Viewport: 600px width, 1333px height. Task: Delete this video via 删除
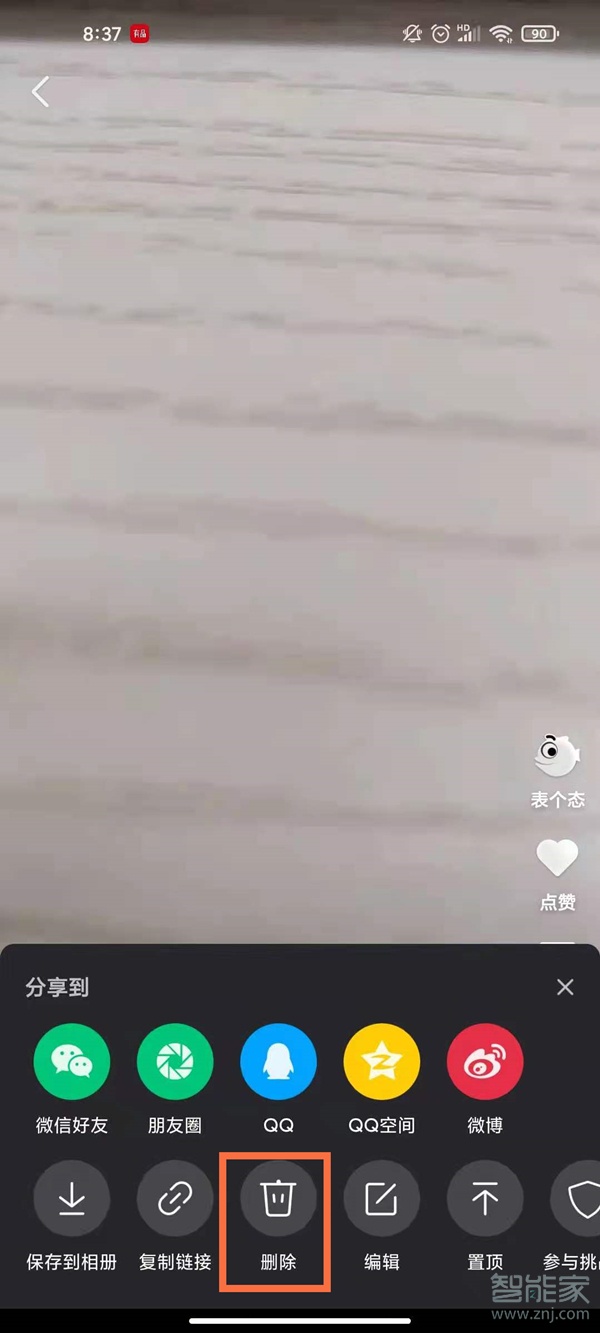click(x=278, y=1199)
